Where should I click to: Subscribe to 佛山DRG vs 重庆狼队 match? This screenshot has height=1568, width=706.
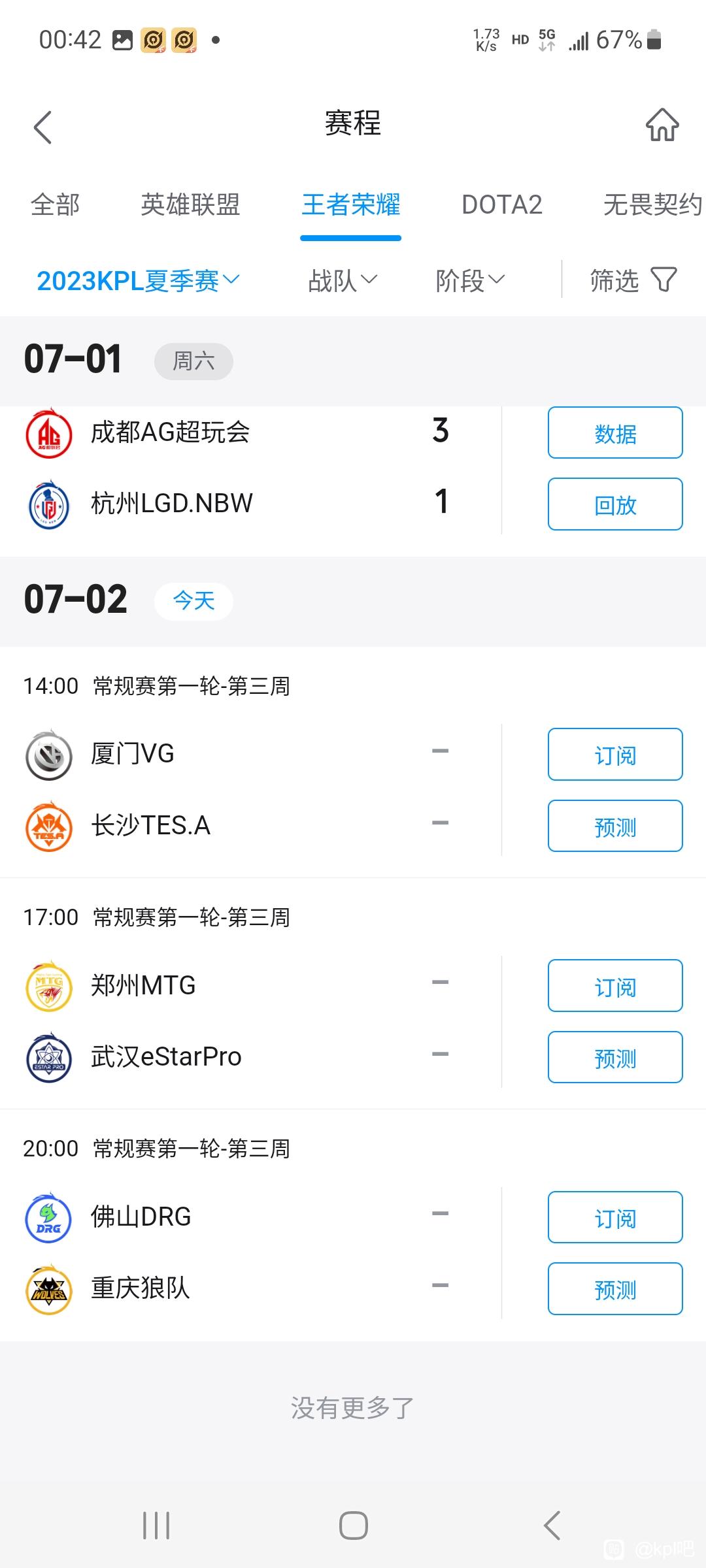click(615, 1217)
